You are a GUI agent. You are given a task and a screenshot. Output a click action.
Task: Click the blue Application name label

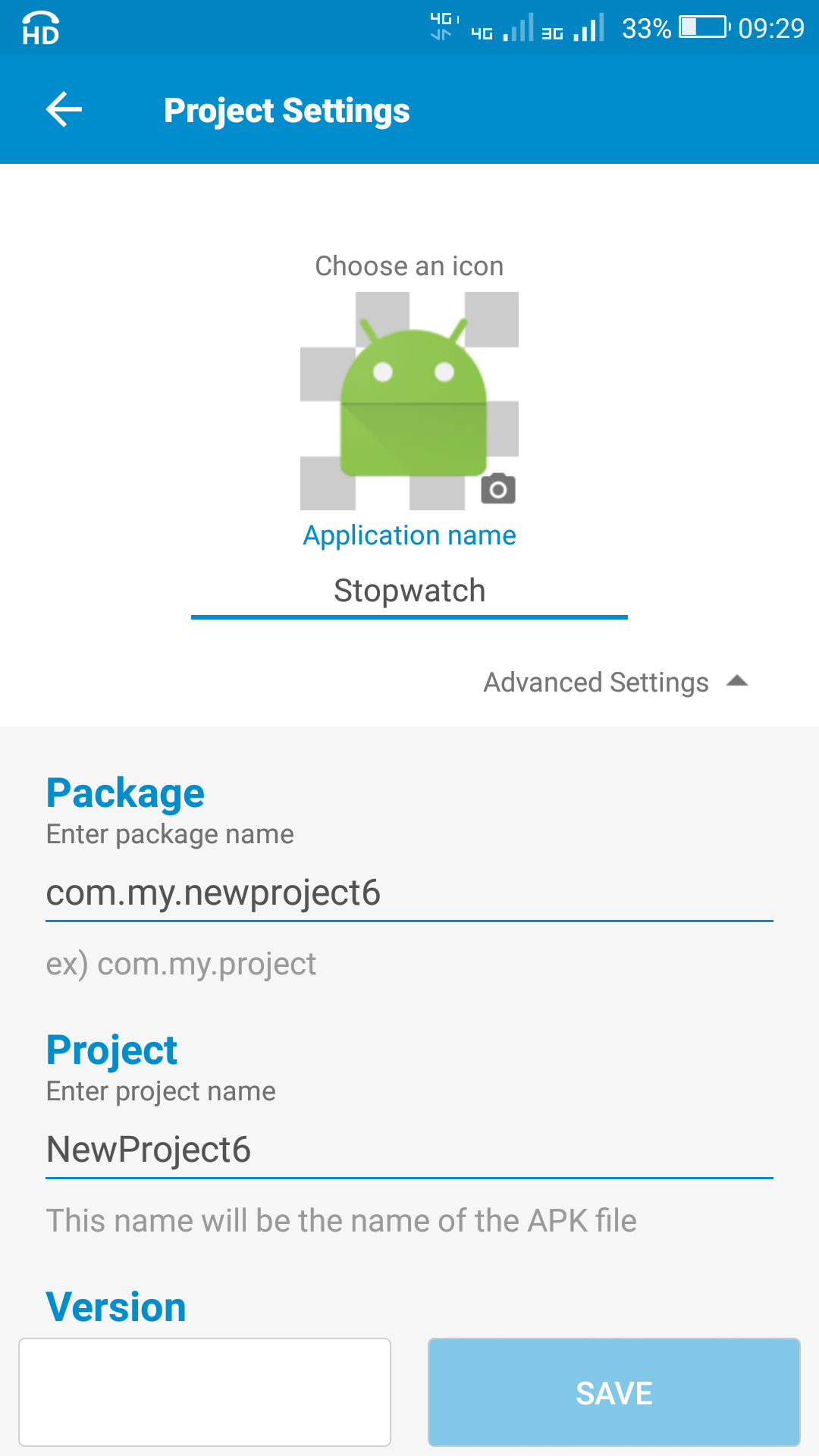tap(409, 535)
